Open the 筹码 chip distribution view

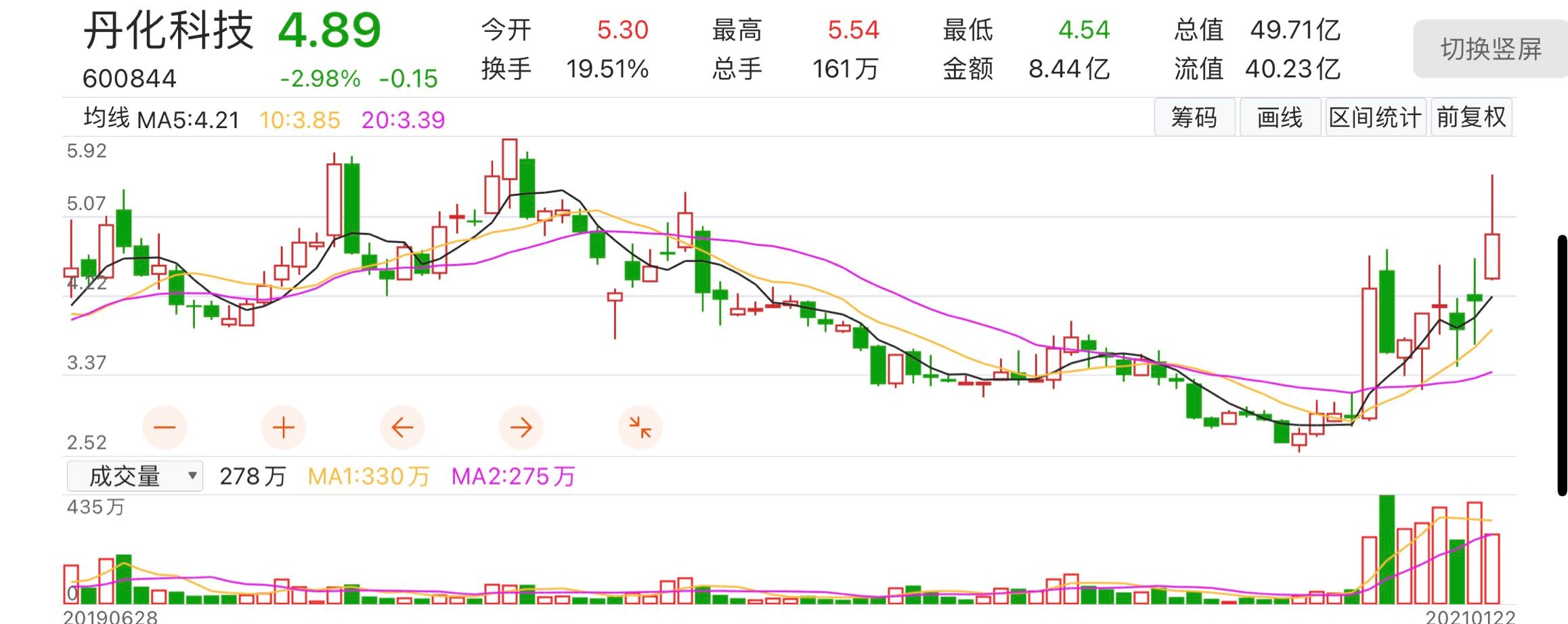point(1194,118)
